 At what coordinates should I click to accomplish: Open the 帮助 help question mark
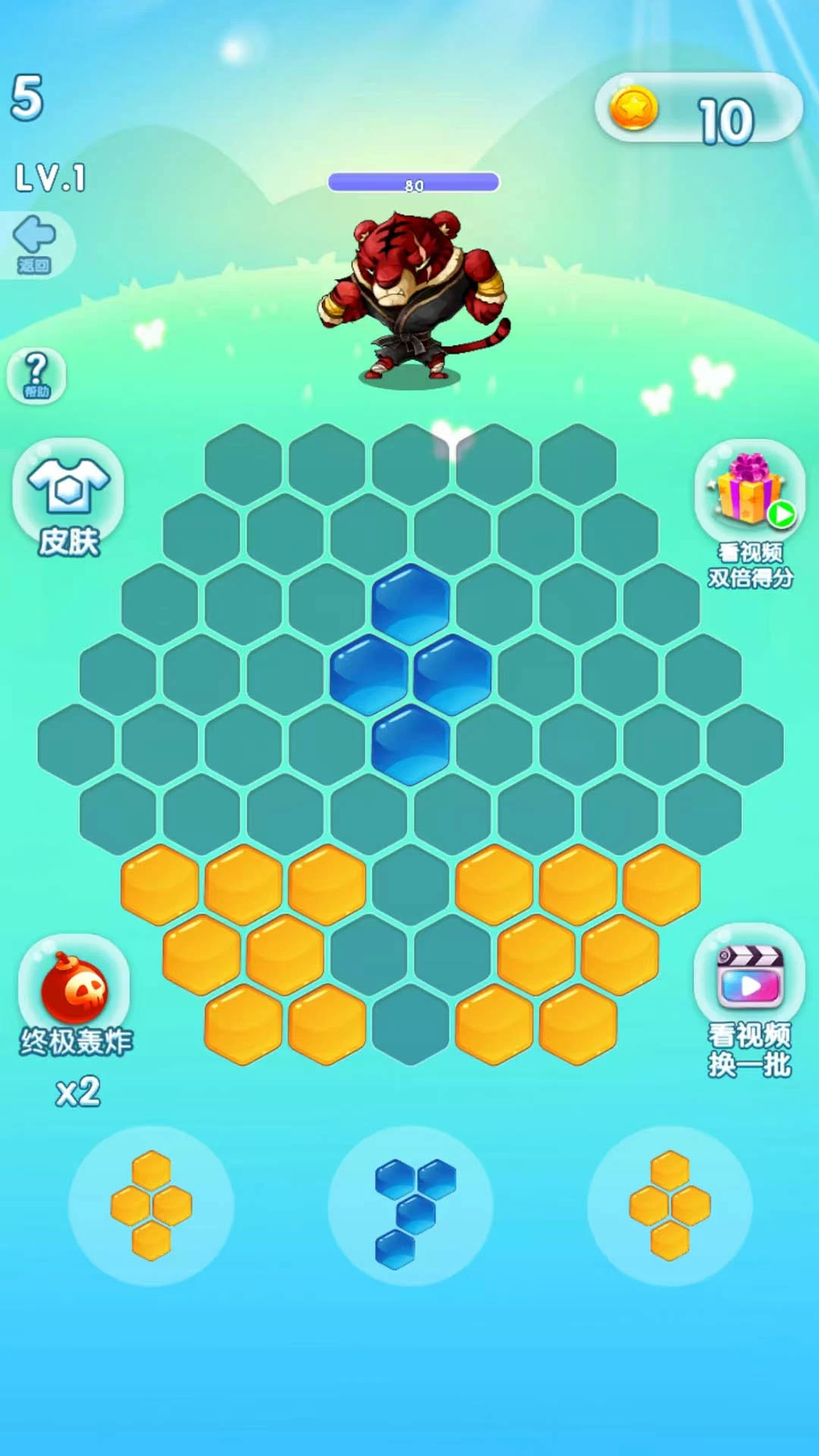pos(36,375)
